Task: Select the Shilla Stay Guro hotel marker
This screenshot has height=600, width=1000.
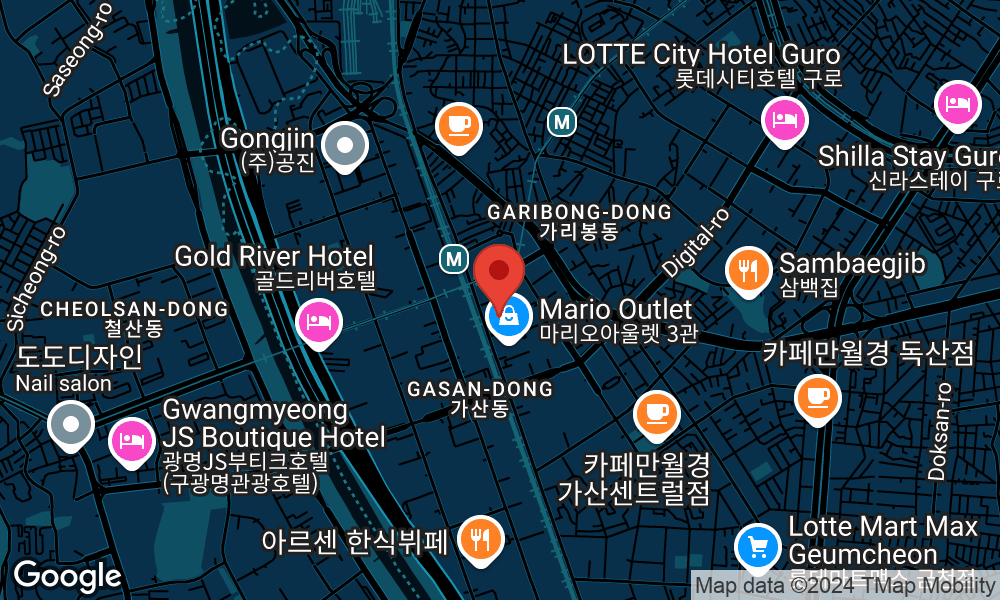Action: 958,102
